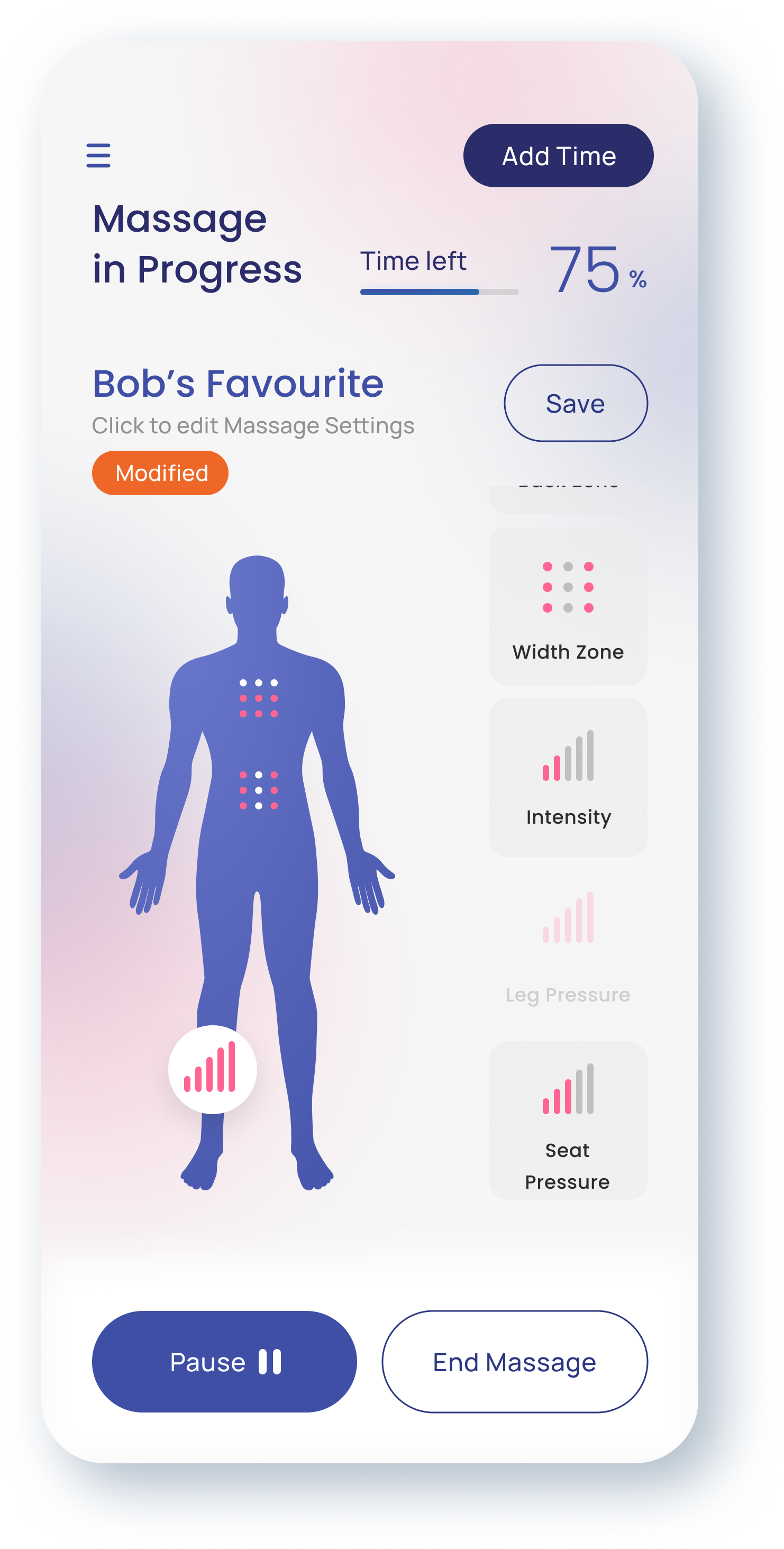The width and height of the screenshot is (784, 1549).
Task: Save Bob's Favourite settings
Action: tap(576, 403)
